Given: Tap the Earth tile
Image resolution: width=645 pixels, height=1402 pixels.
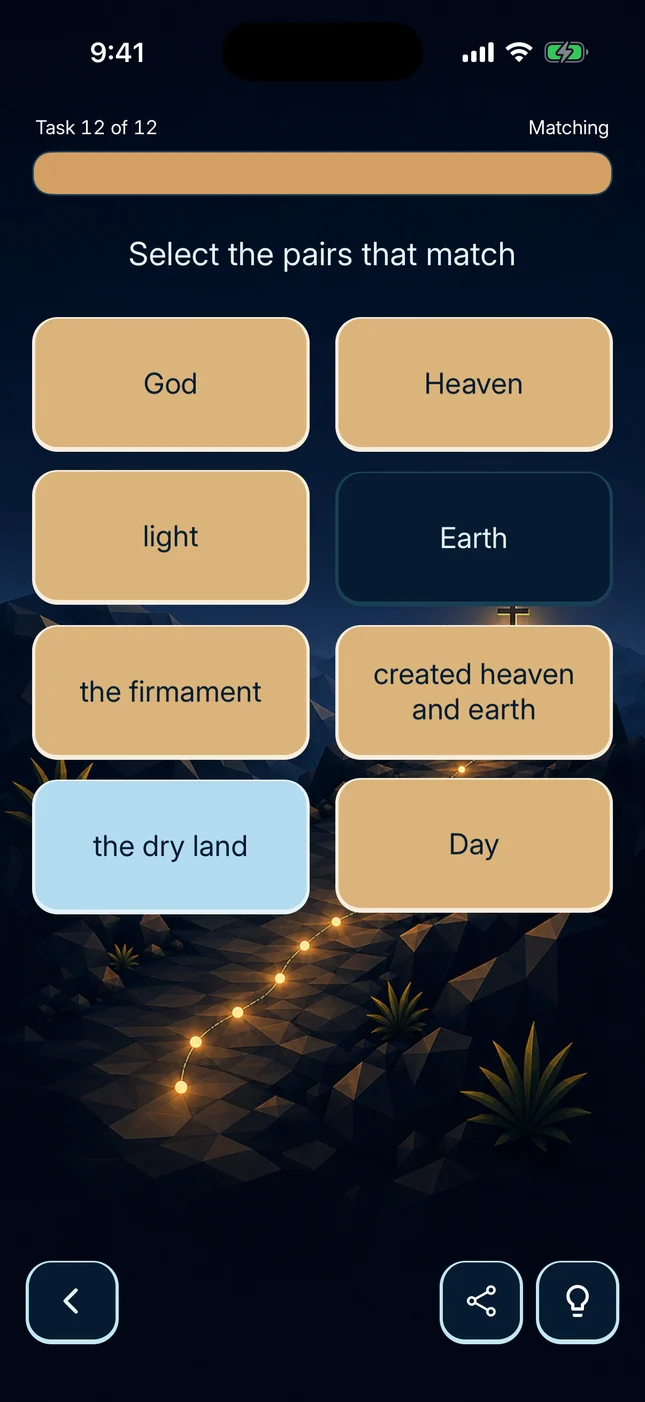Looking at the screenshot, I should click(473, 538).
